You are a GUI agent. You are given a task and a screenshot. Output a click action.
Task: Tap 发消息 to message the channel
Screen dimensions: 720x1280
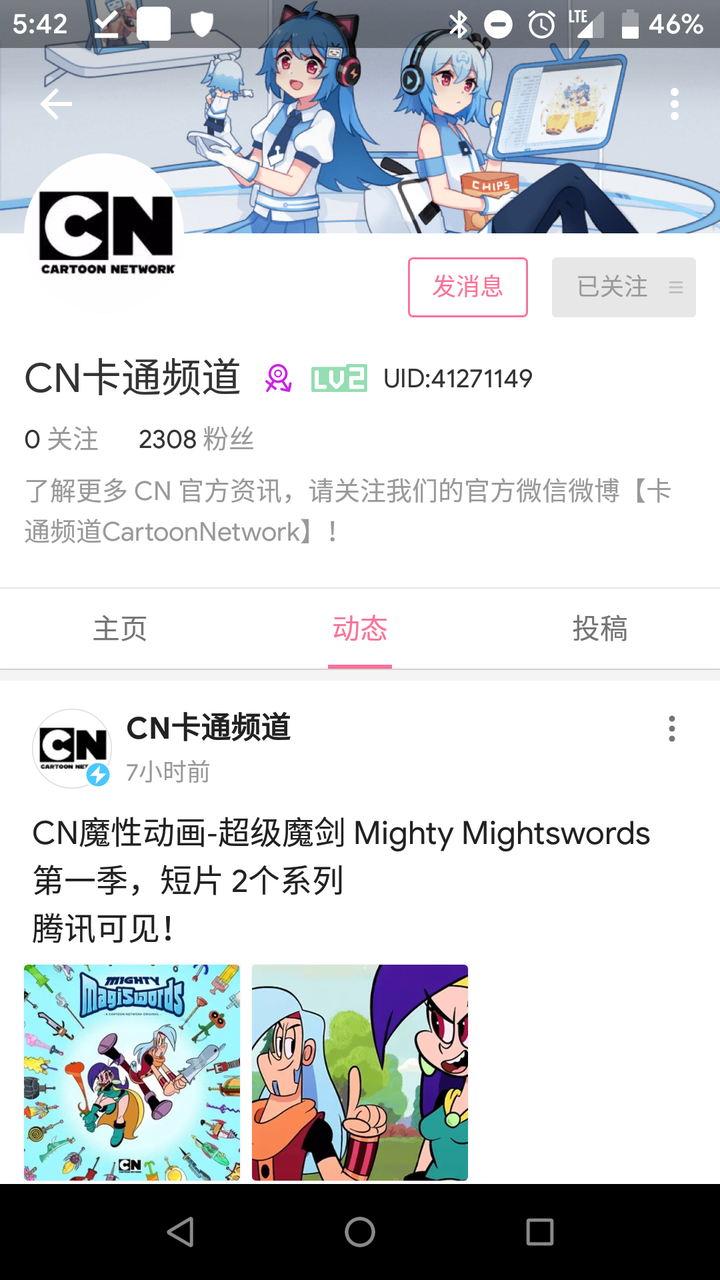coord(468,287)
